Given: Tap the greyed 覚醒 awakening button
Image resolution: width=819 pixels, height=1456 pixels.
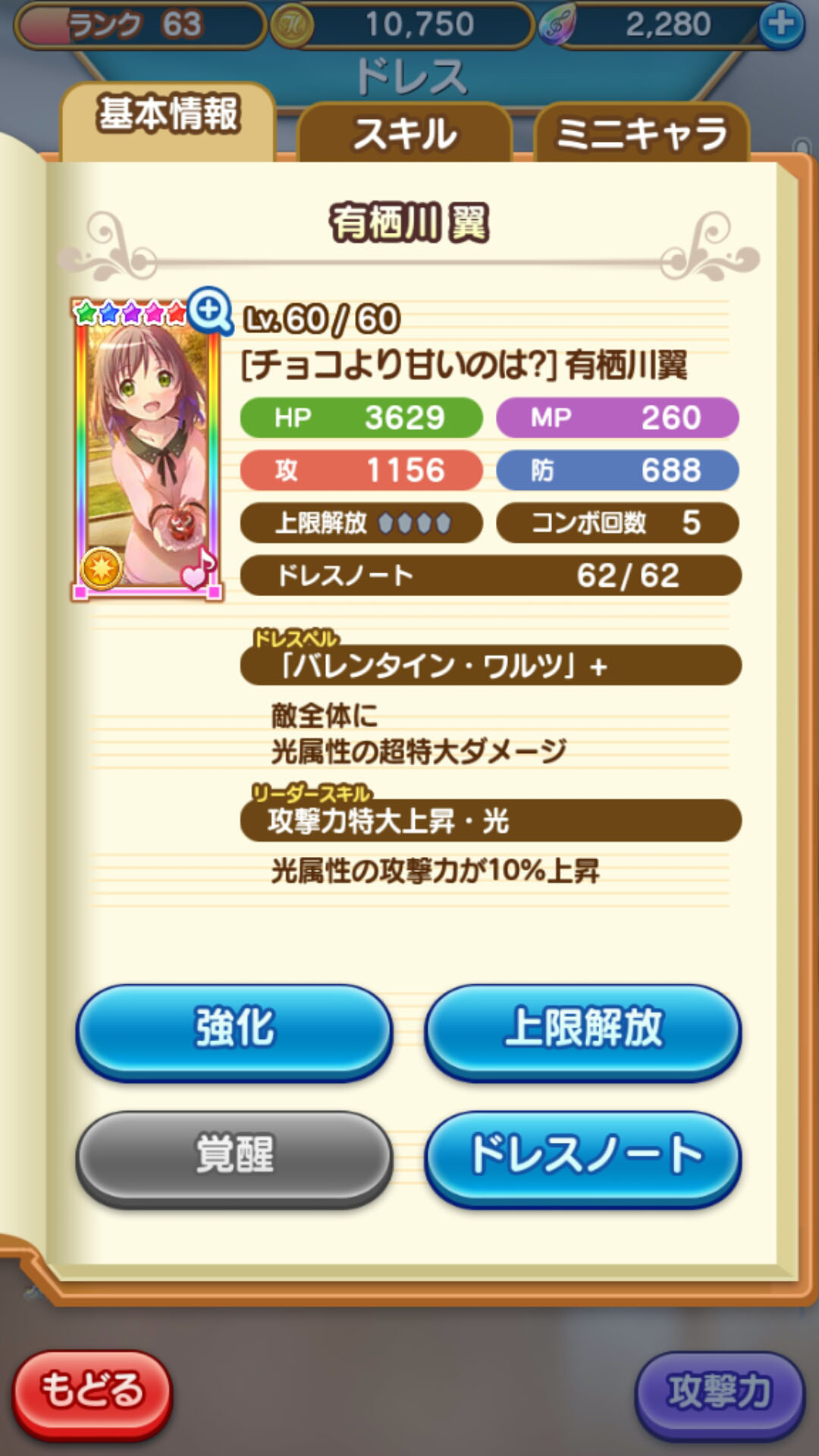Looking at the screenshot, I should pyautogui.click(x=234, y=1159).
